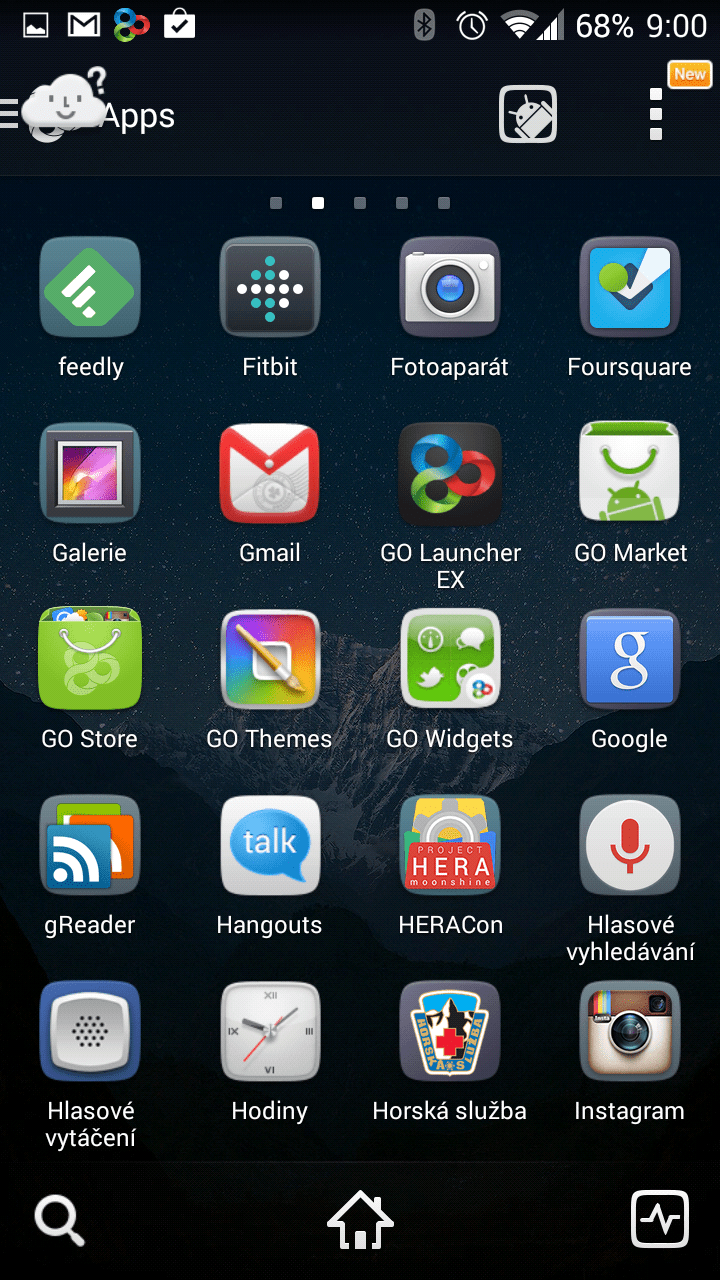Tap the Android app-manager icon in top bar
Screen dimensions: 720x1280
[528, 114]
